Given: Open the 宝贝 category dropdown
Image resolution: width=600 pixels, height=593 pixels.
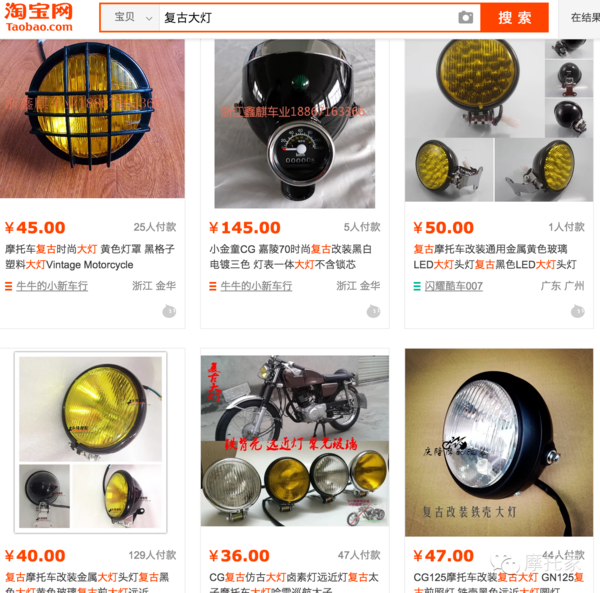Looking at the screenshot, I should [132, 17].
